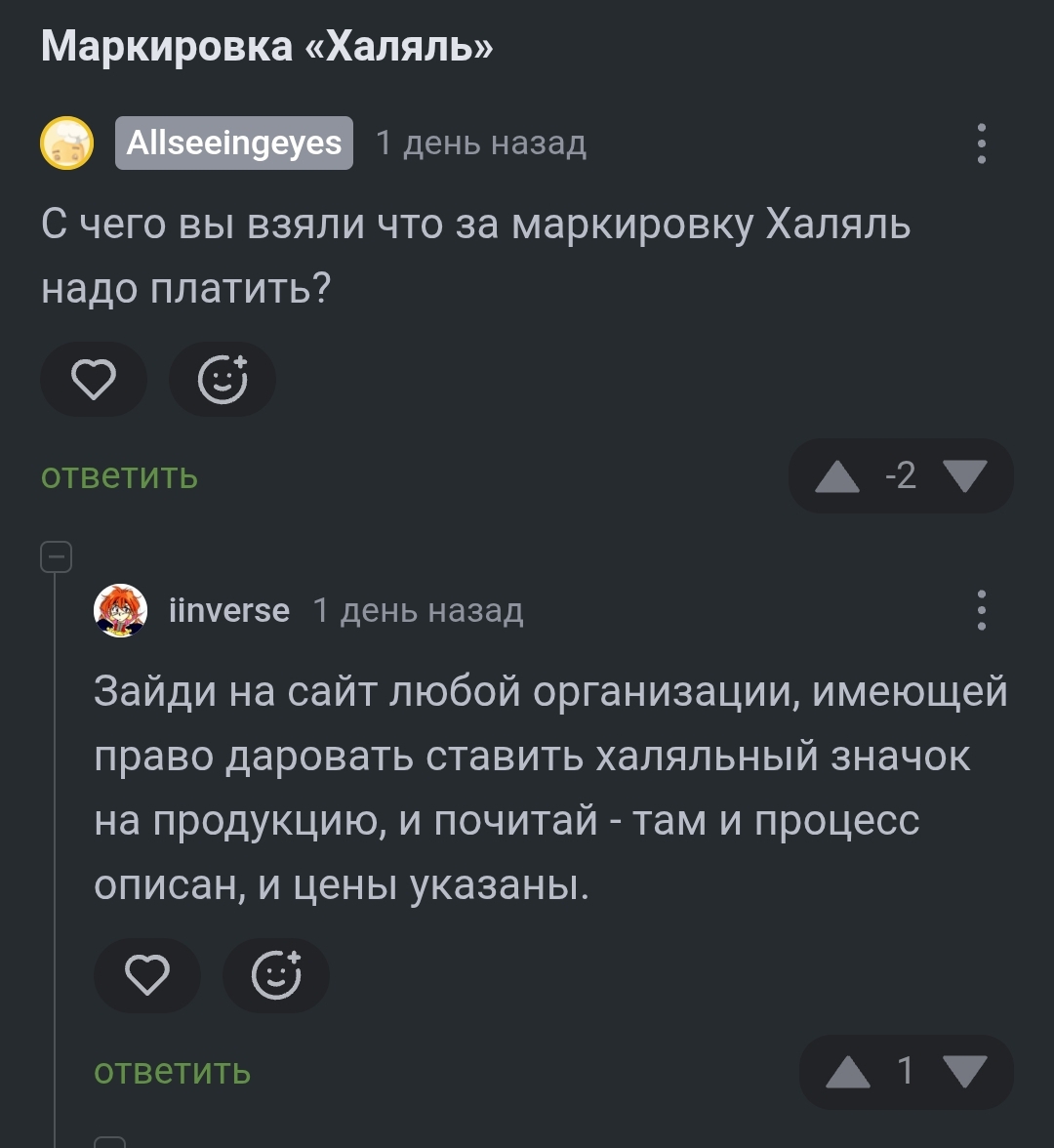Open iinverse's profile by username
The image size is (1054, 1148).
229,611
